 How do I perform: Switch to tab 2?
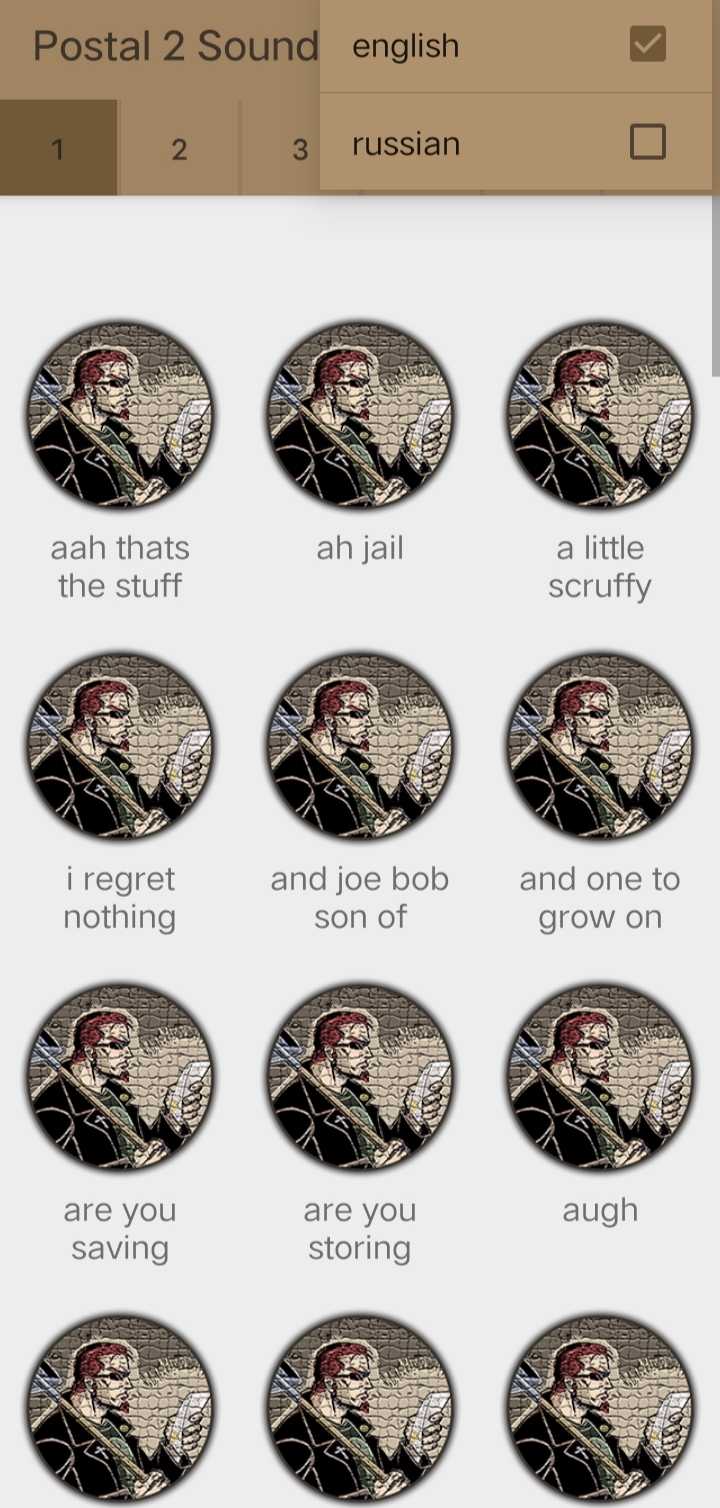point(179,149)
